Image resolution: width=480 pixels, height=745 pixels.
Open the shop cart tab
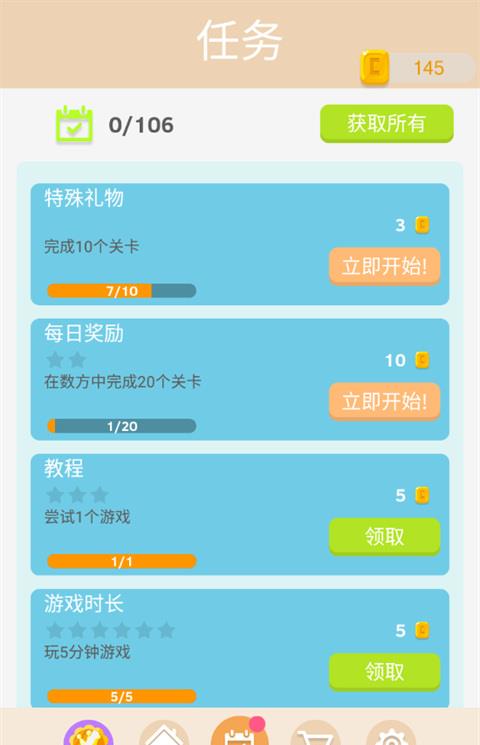click(x=315, y=733)
